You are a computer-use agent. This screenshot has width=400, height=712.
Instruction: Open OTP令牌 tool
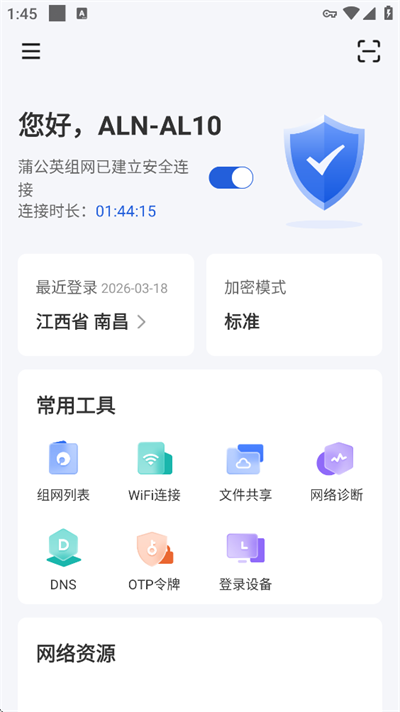pos(154,561)
